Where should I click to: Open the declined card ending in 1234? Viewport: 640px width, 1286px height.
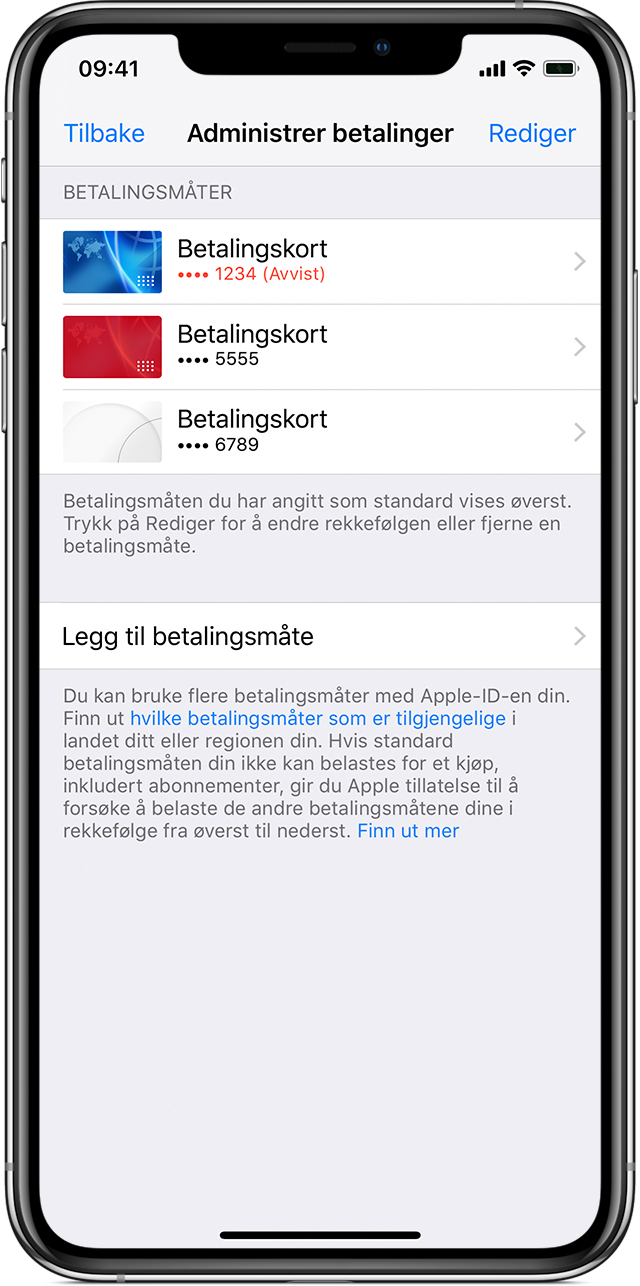(320, 261)
